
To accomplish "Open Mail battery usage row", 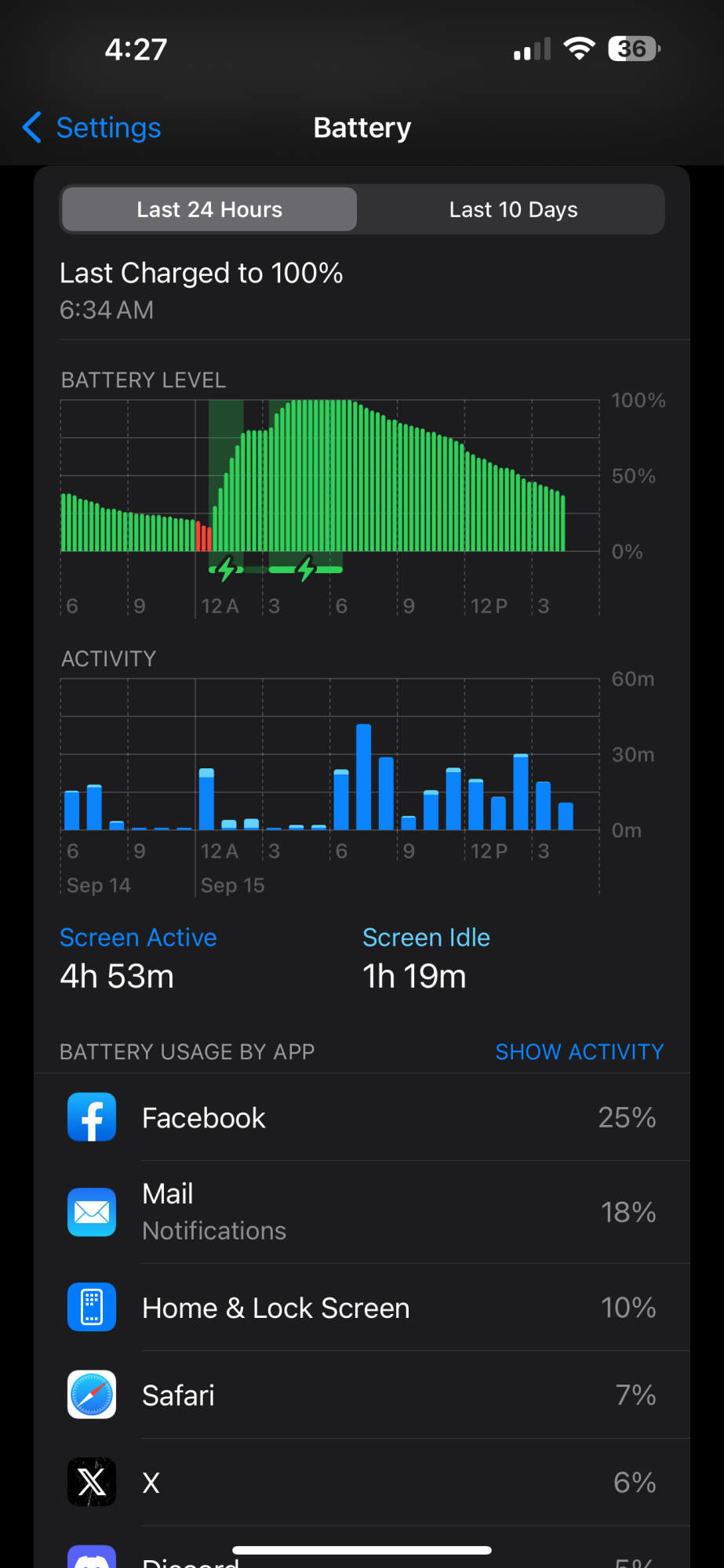I will pos(361,1212).
